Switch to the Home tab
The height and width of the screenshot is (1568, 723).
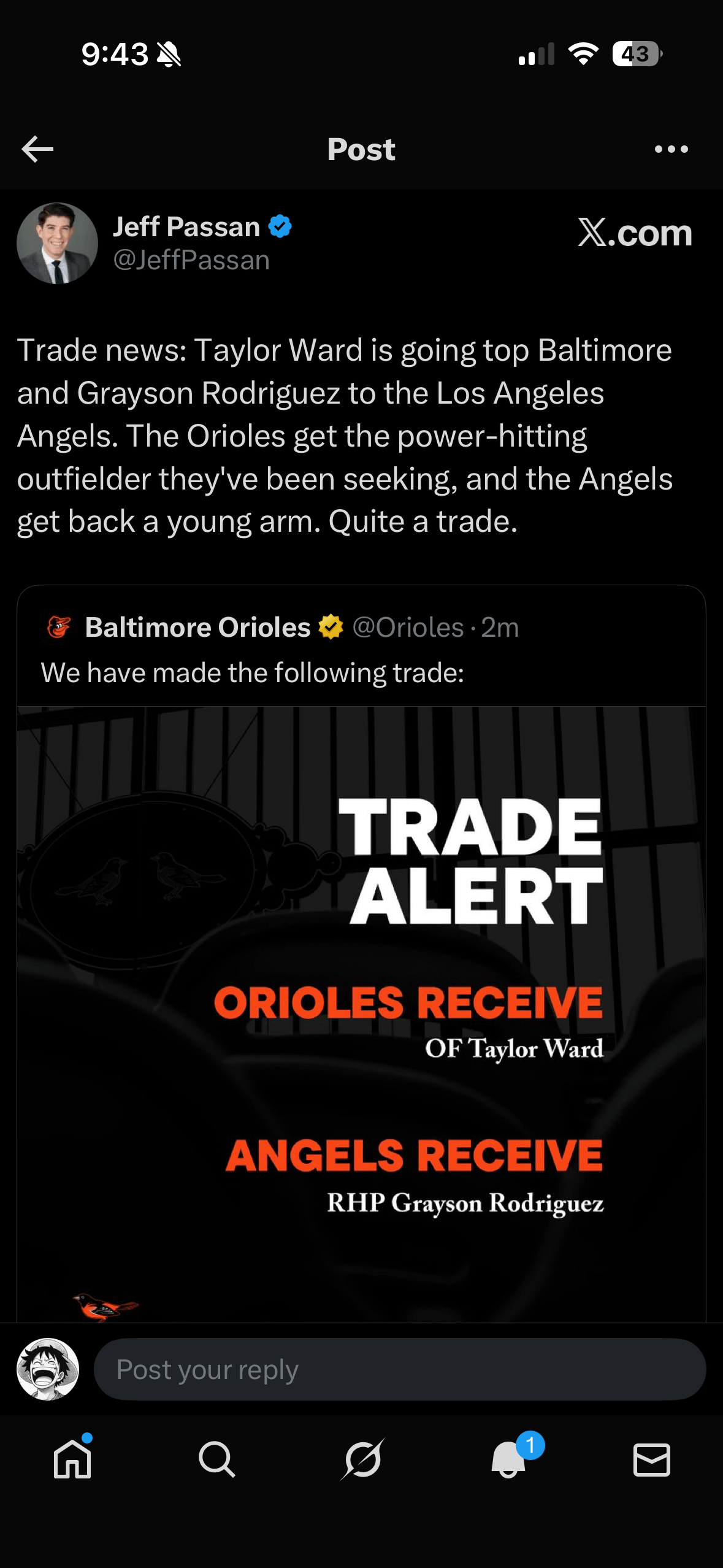pos(72,1459)
